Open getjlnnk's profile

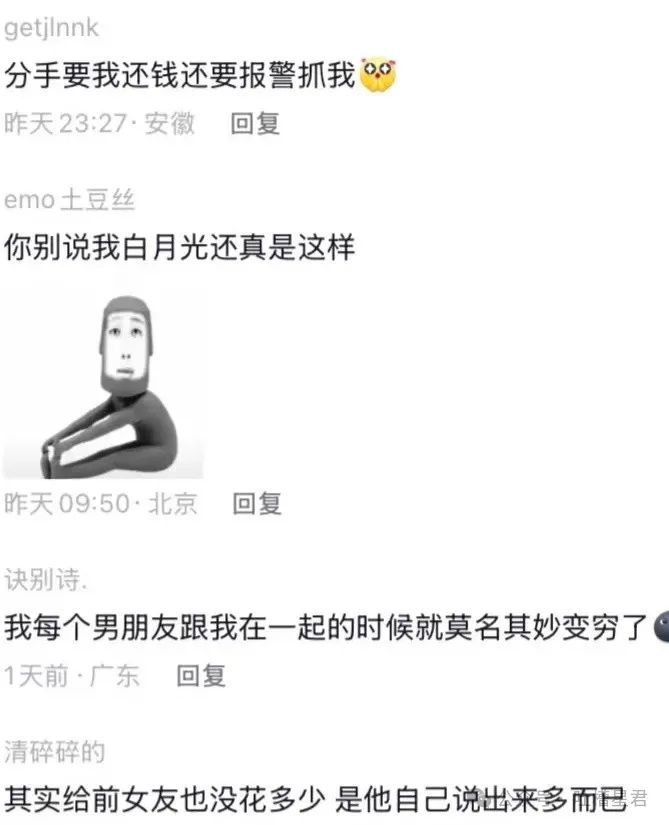(x=52, y=28)
